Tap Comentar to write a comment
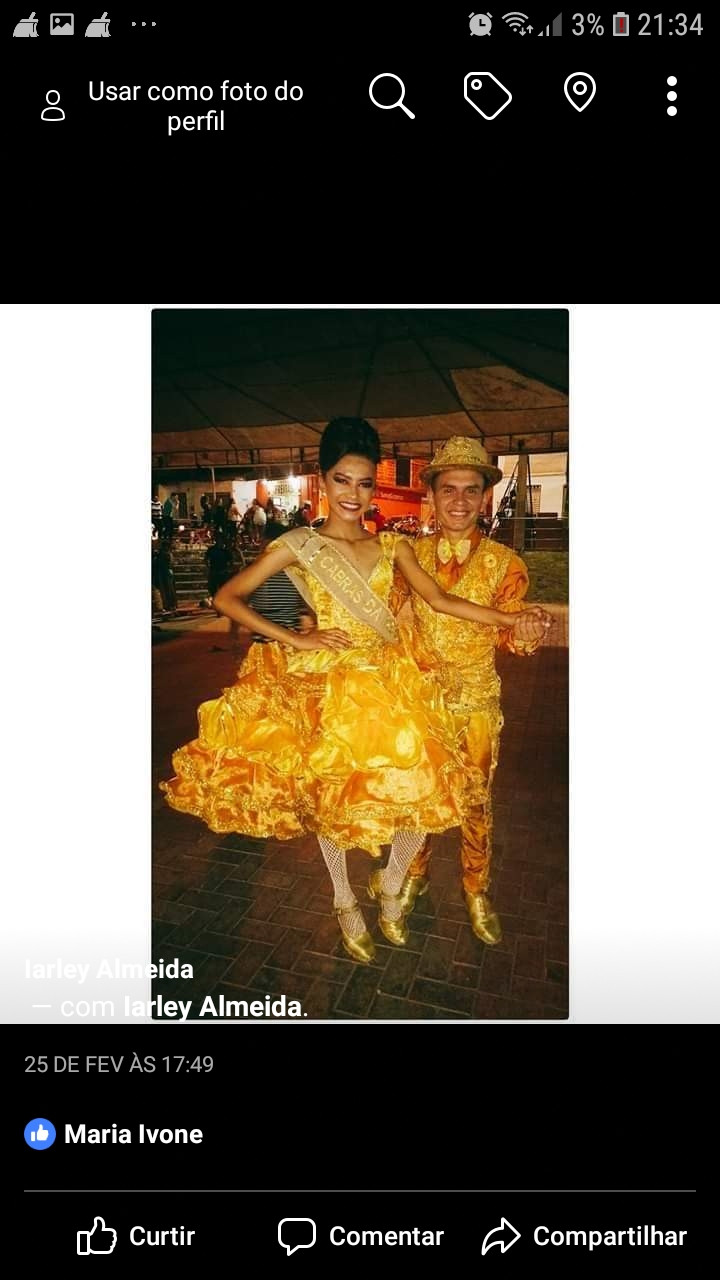Image resolution: width=720 pixels, height=1280 pixels. click(361, 1236)
